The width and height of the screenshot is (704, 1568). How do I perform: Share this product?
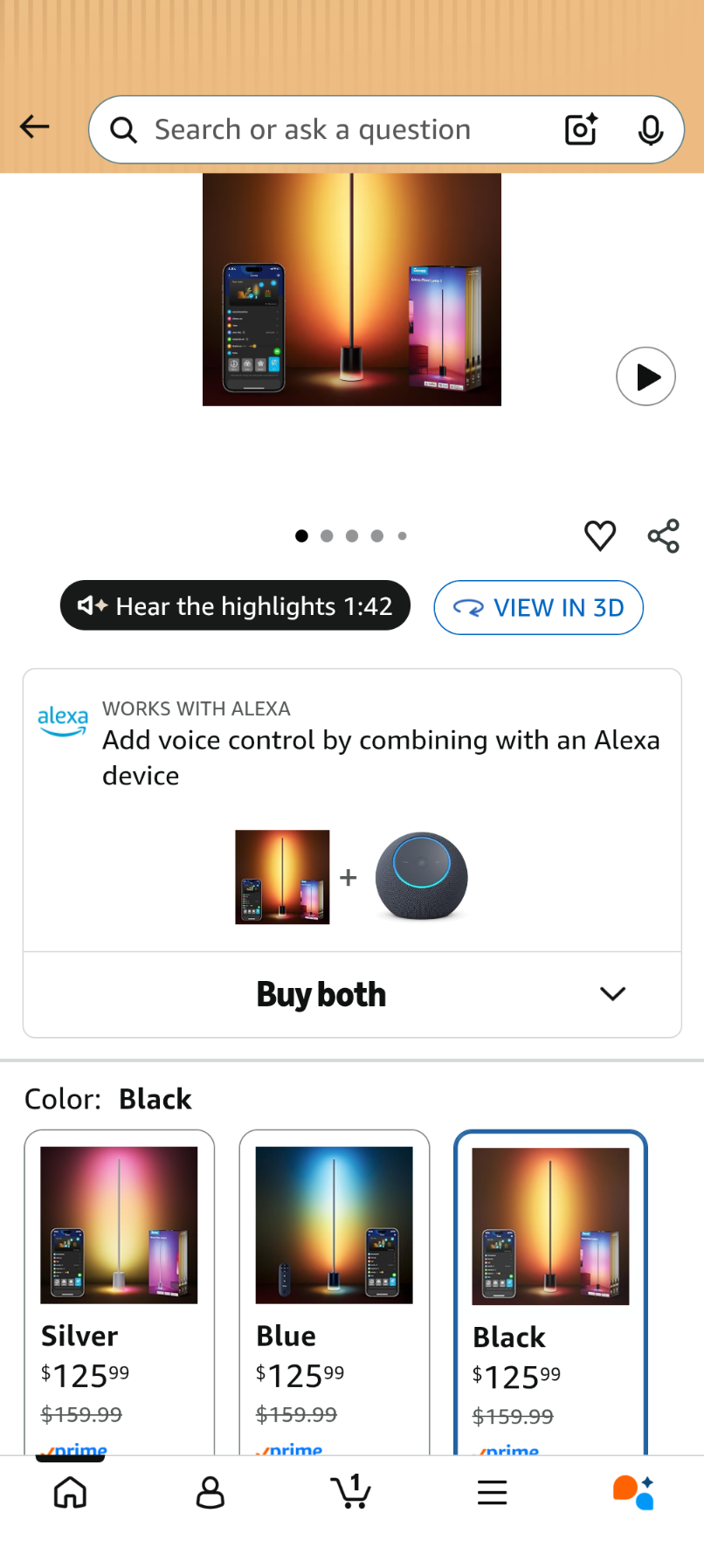click(664, 535)
